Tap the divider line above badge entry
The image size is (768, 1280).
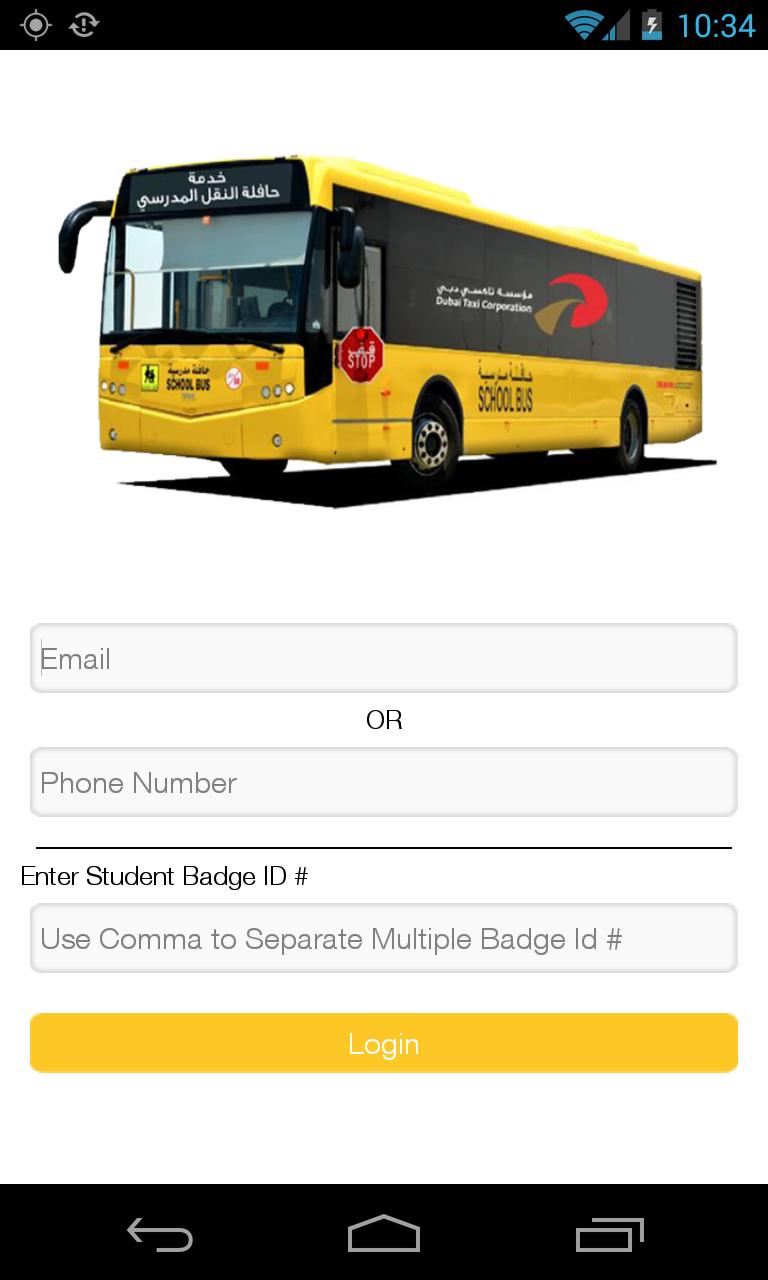point(384,840)
